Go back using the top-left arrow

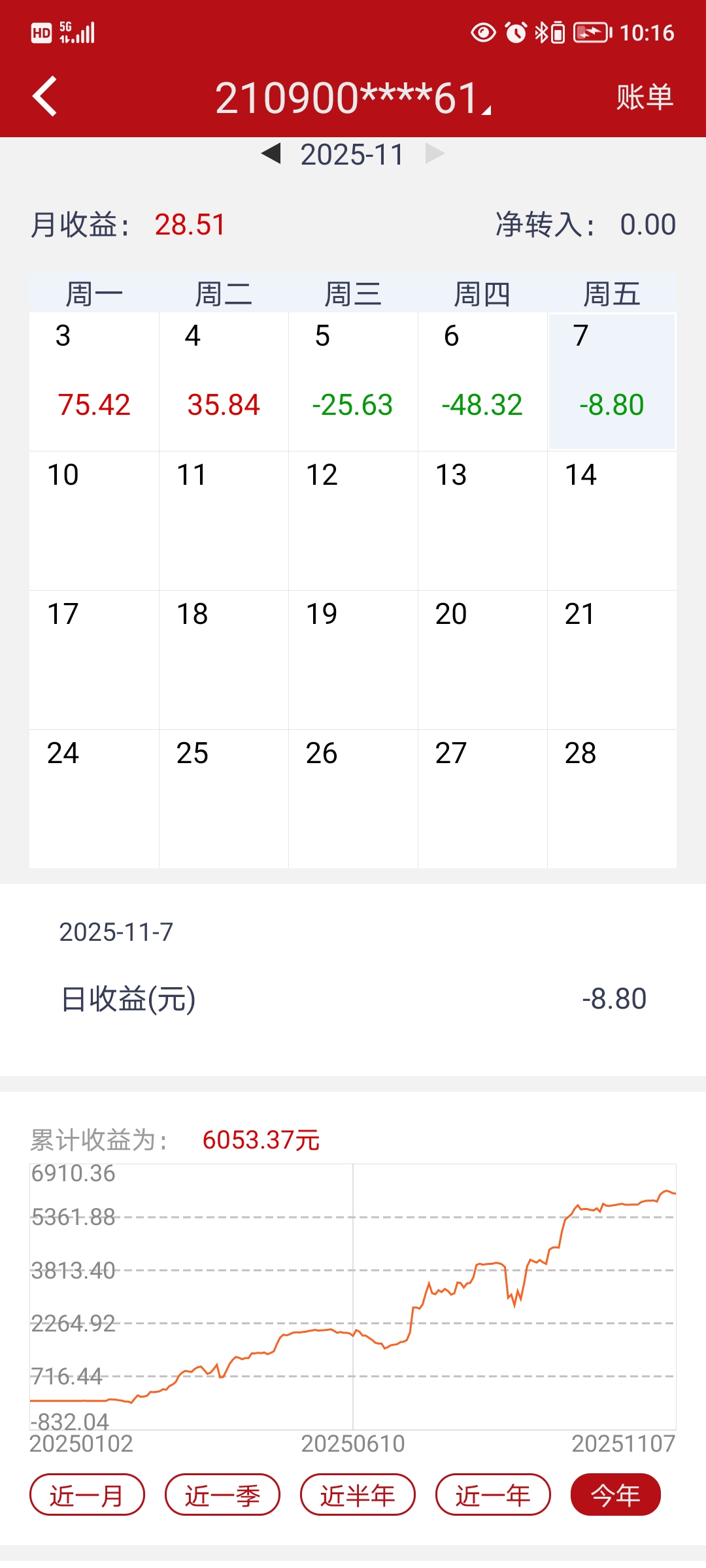pos(44,97)
